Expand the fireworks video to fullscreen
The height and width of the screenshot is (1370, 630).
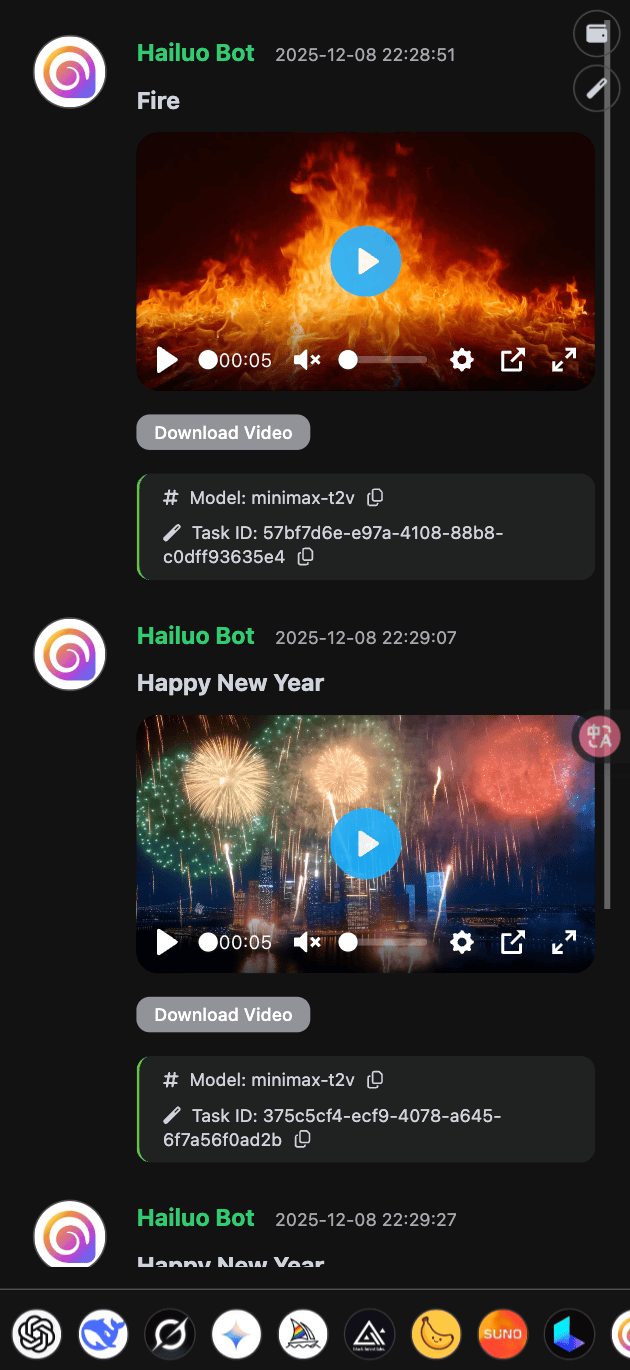pos(564,942)
